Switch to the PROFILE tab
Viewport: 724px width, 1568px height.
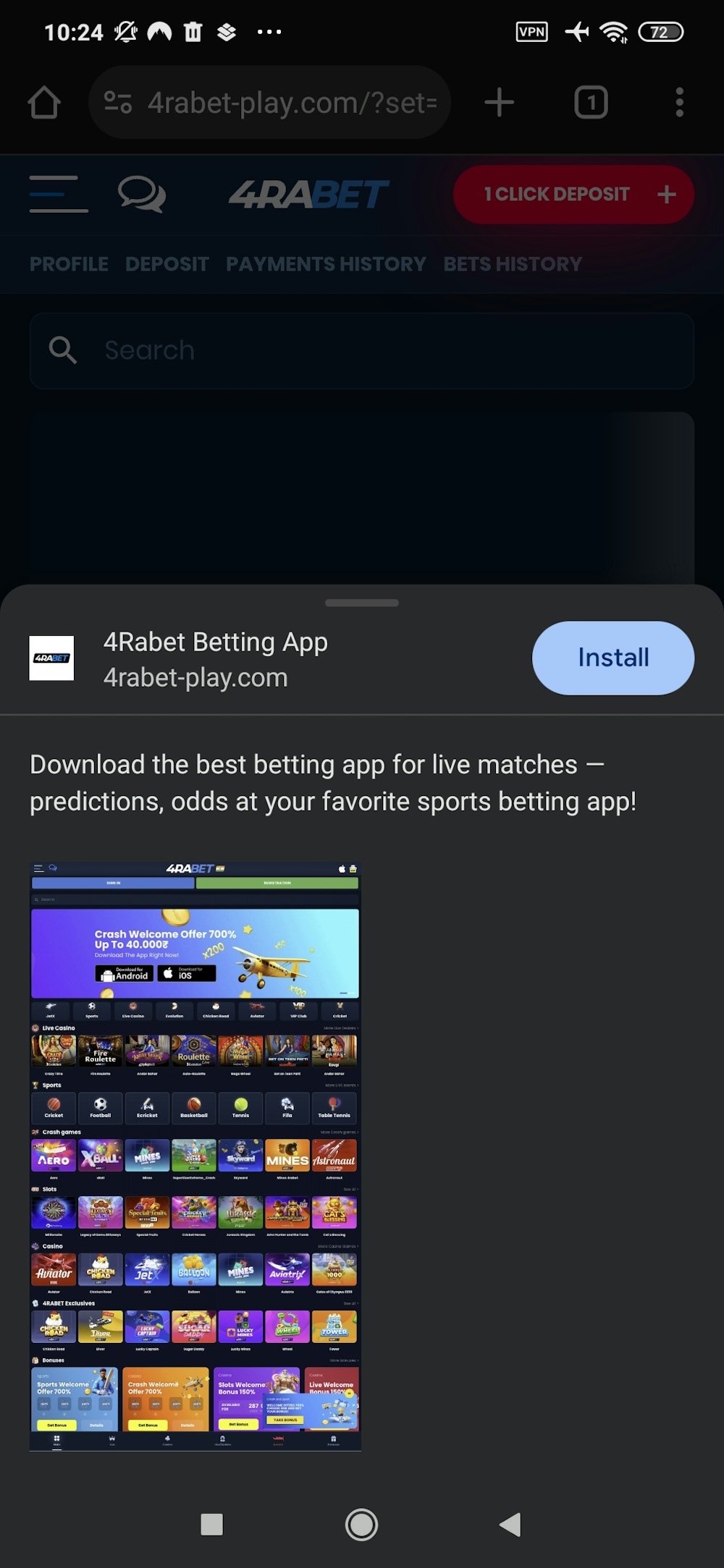pyautogui.click(x=68, y=263)
